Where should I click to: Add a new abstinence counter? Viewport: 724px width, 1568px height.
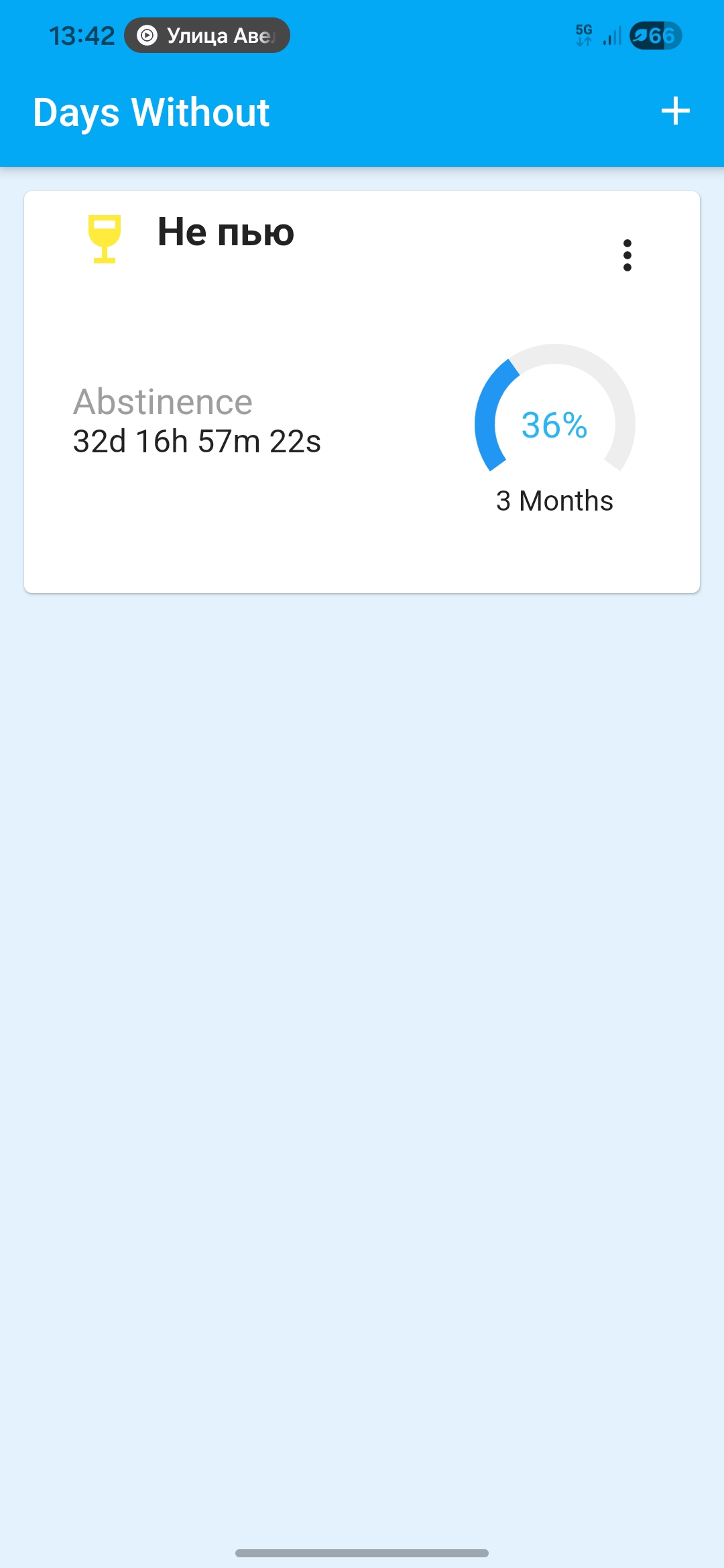(675, 111)
